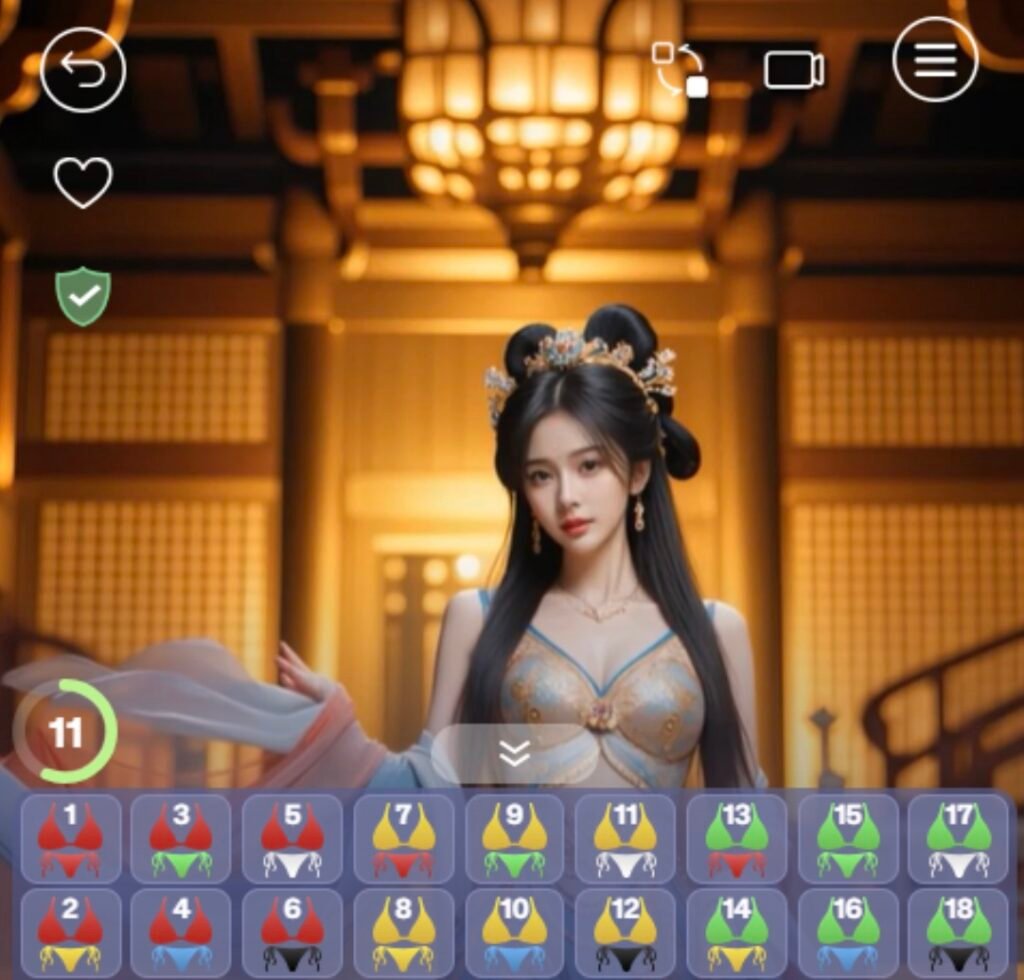Image resolution: width=1024 pixels, height=980 pixels.
Task: Open the green shield icon
Action: coord(83,296)
